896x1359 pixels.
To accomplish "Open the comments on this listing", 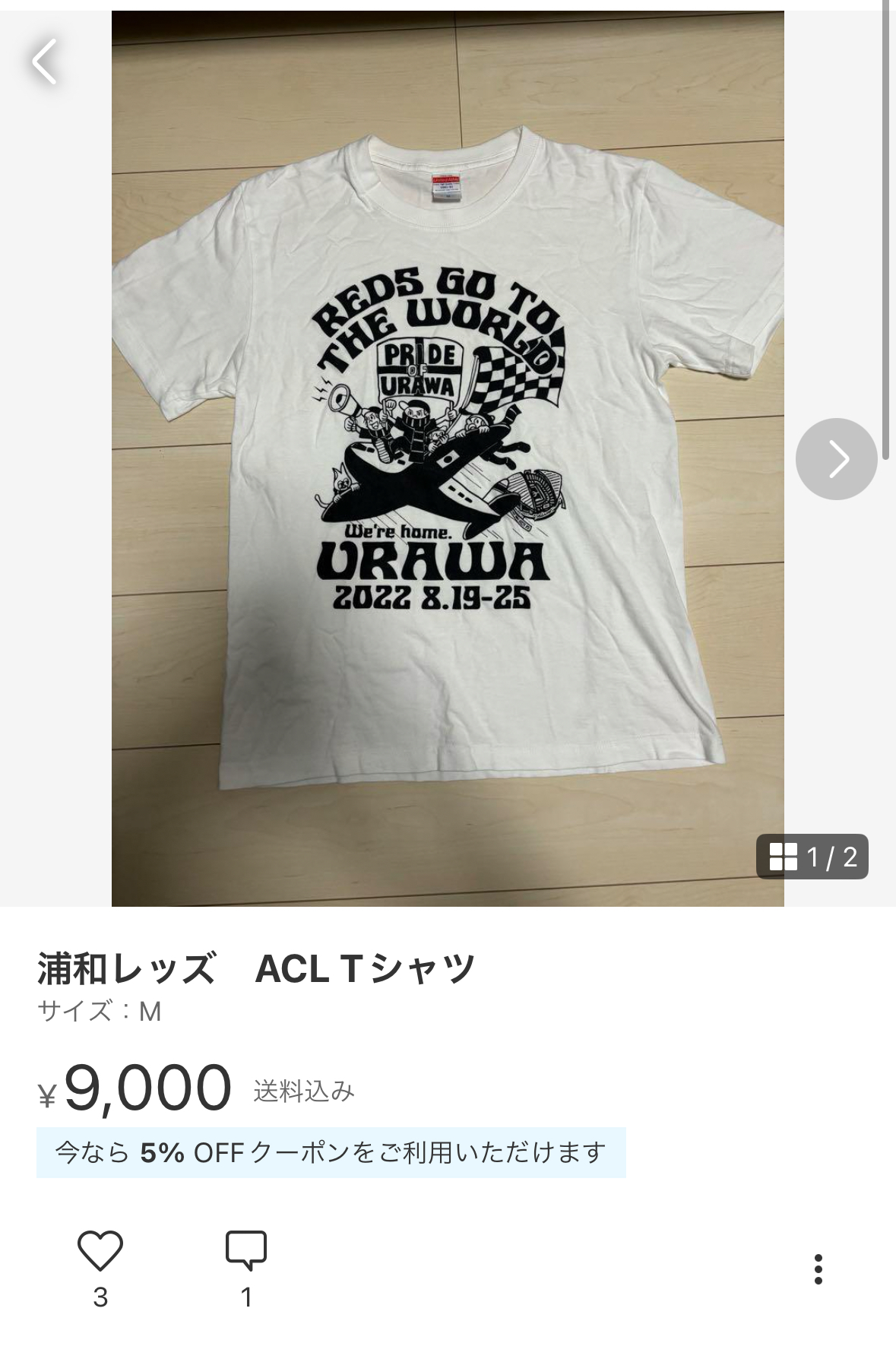I will pyautogui.click(x=246, y=1250).
